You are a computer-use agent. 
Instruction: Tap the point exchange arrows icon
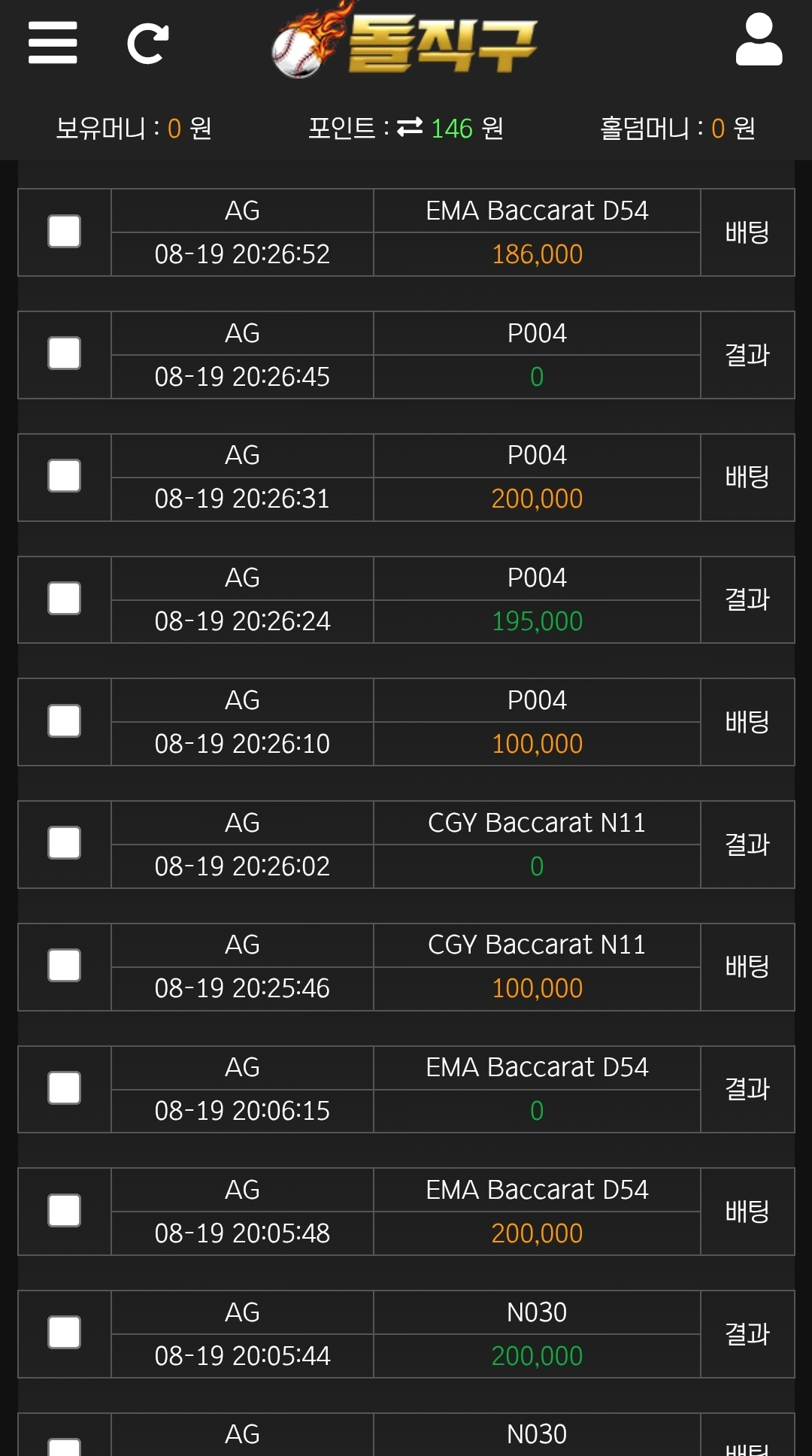click(x=410, y=127)
